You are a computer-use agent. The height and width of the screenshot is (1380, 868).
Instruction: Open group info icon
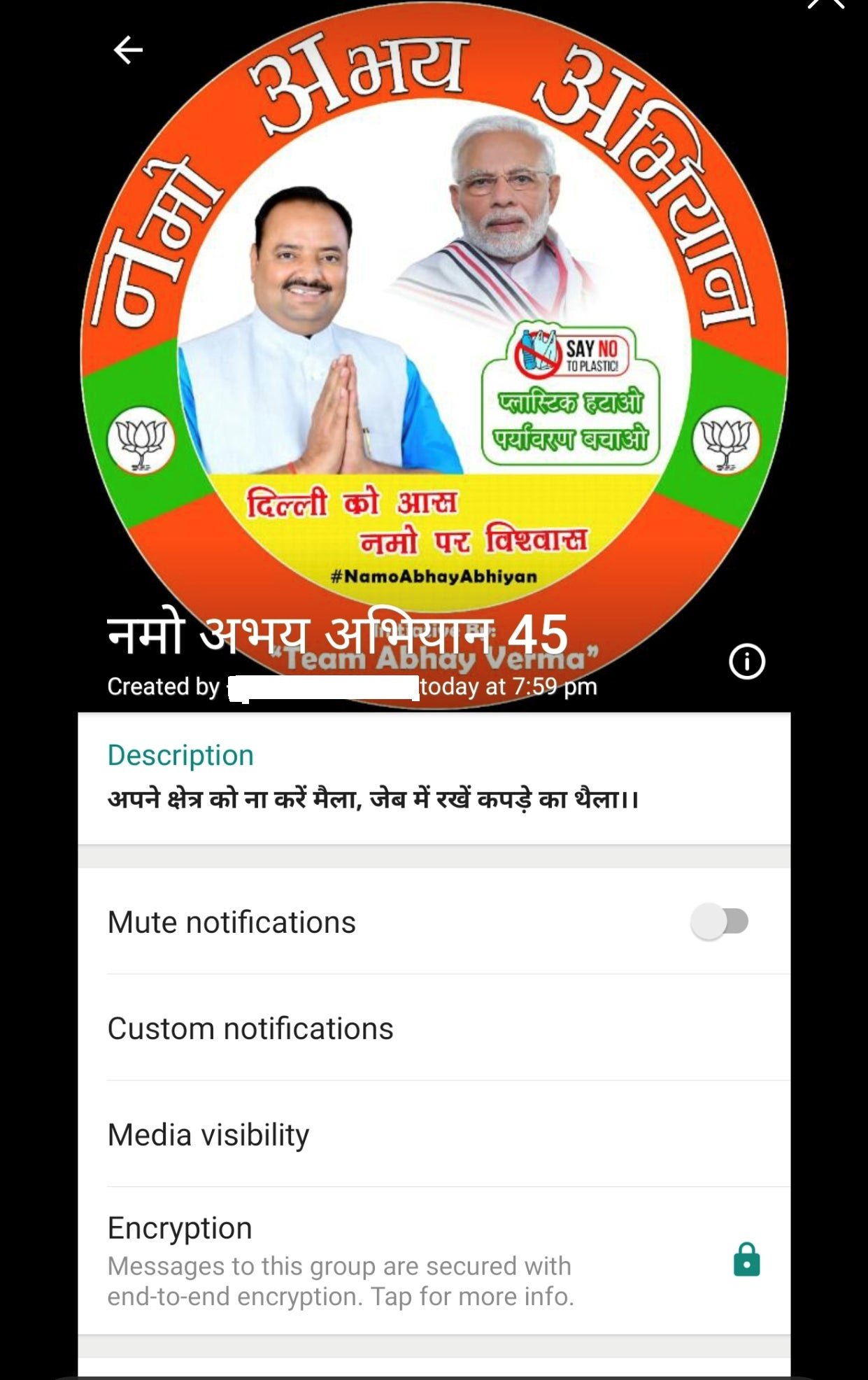746,661
